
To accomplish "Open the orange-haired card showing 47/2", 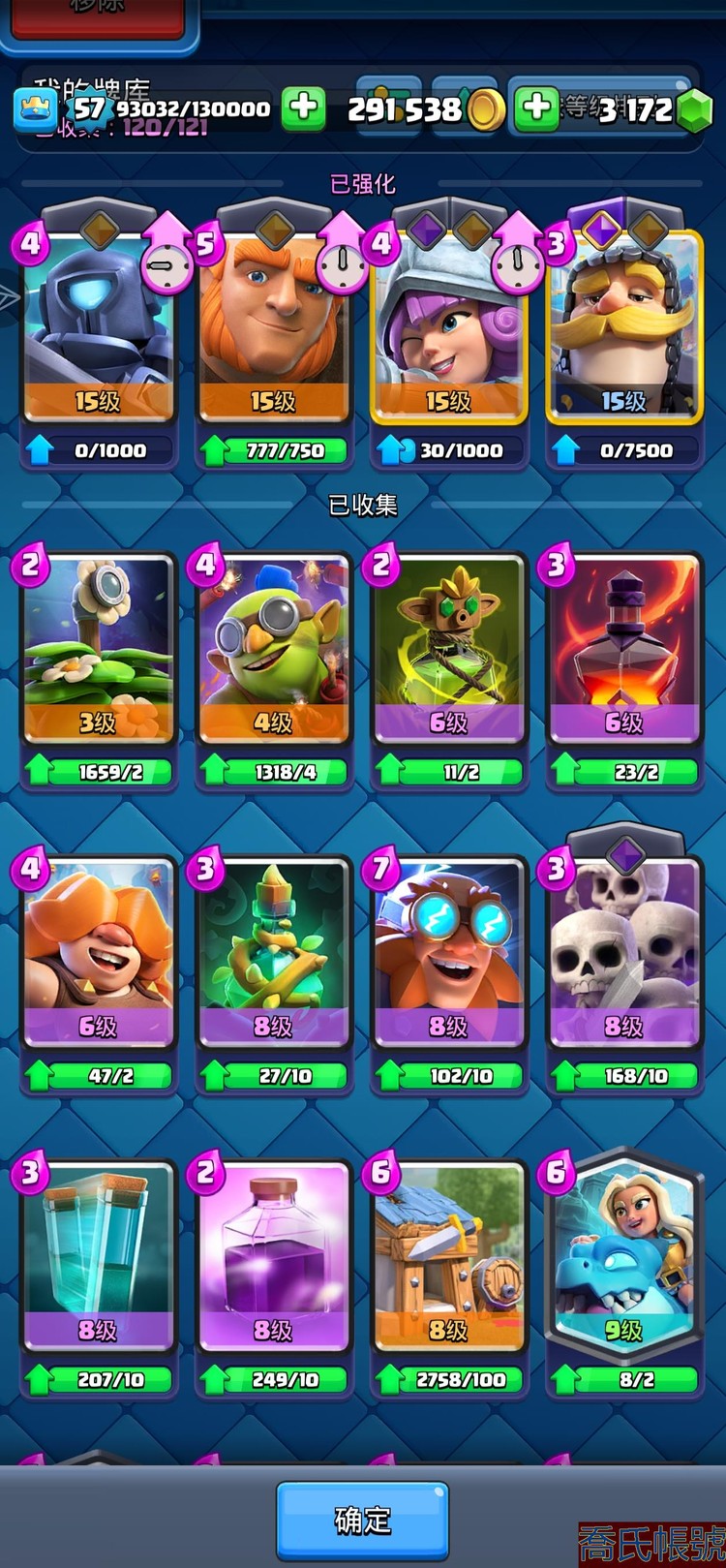I will coord(98,954).
